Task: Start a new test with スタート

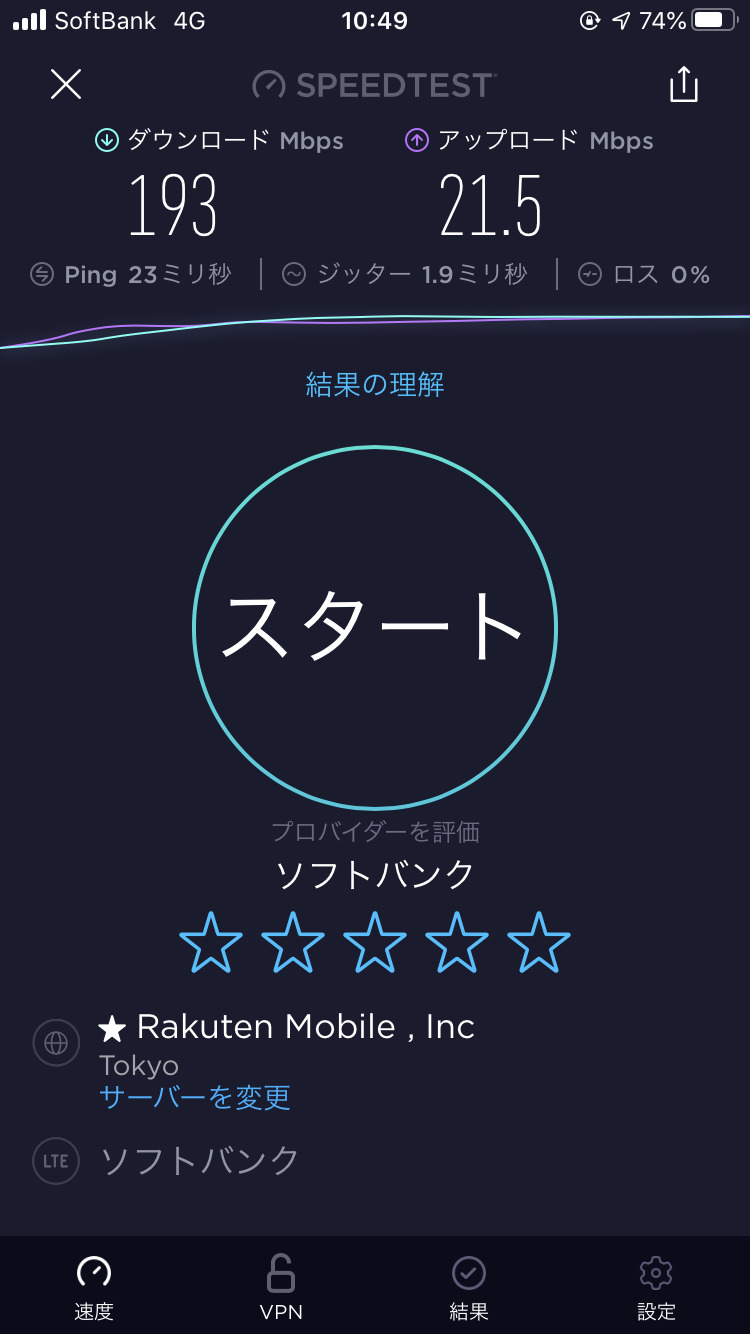Action: pos(375,627)
